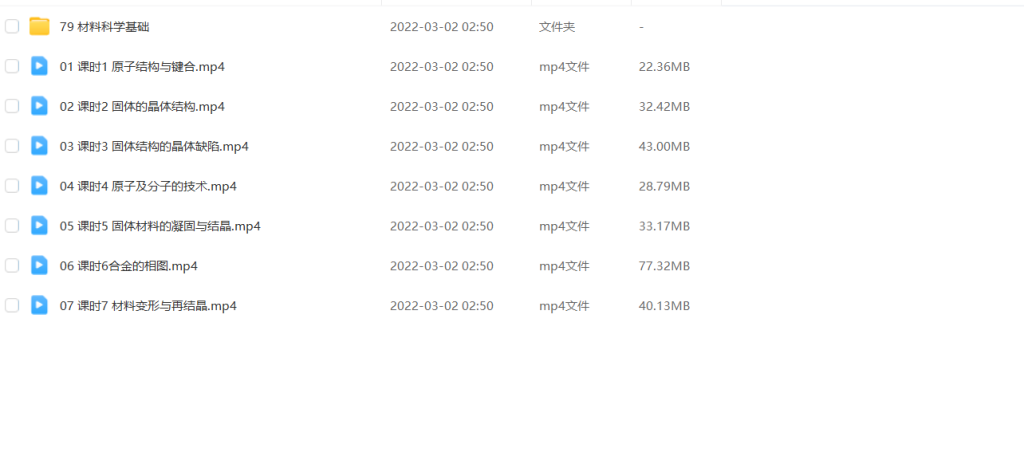Tick the checkbox for 05 课时5 file
Image resolution: width=1024 pixels, height=456 pixels.
pyautogui.click(x=12, y=226)
